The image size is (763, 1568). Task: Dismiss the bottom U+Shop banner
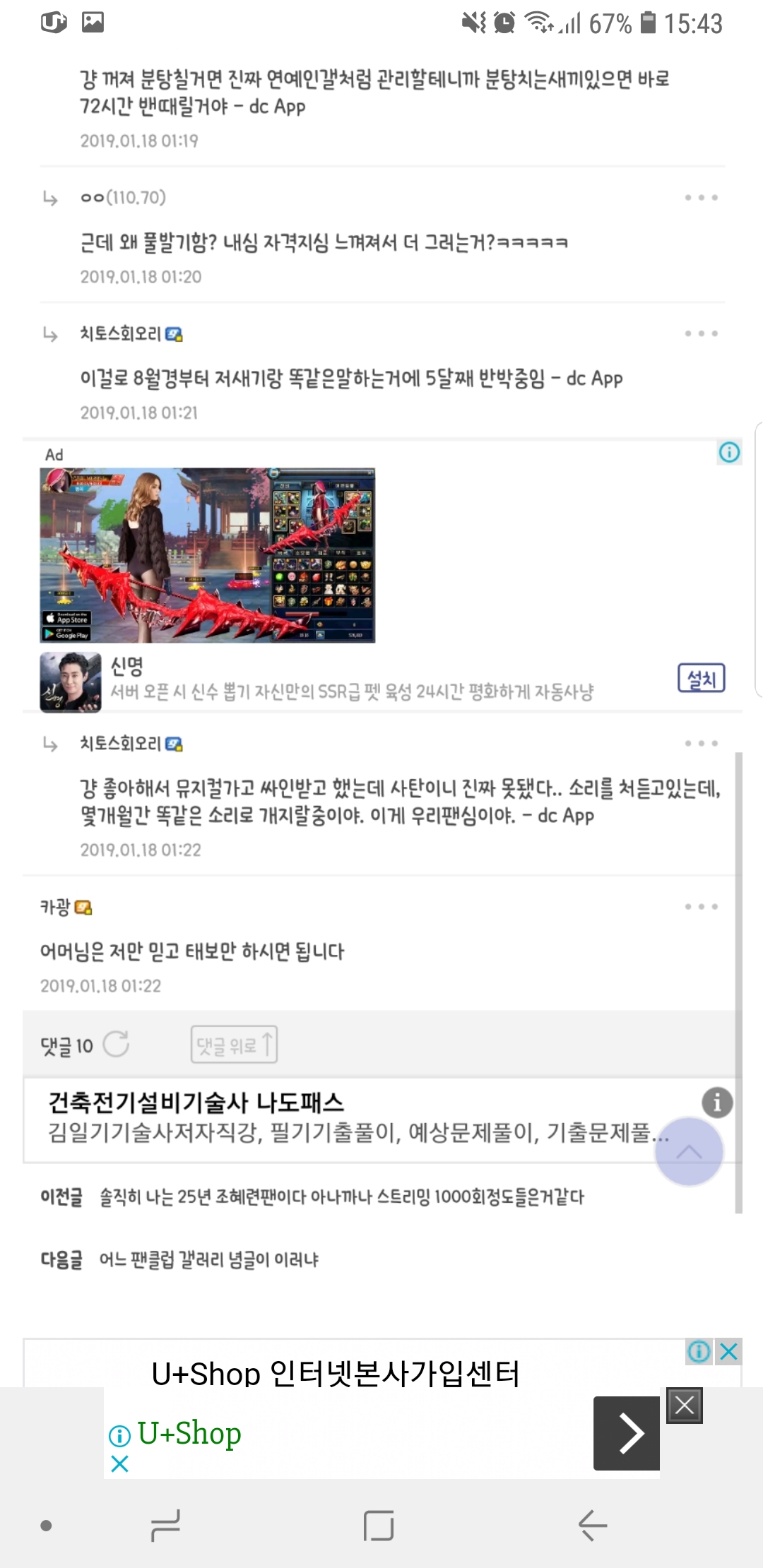pyautogui.click(x=684, y=1406)
